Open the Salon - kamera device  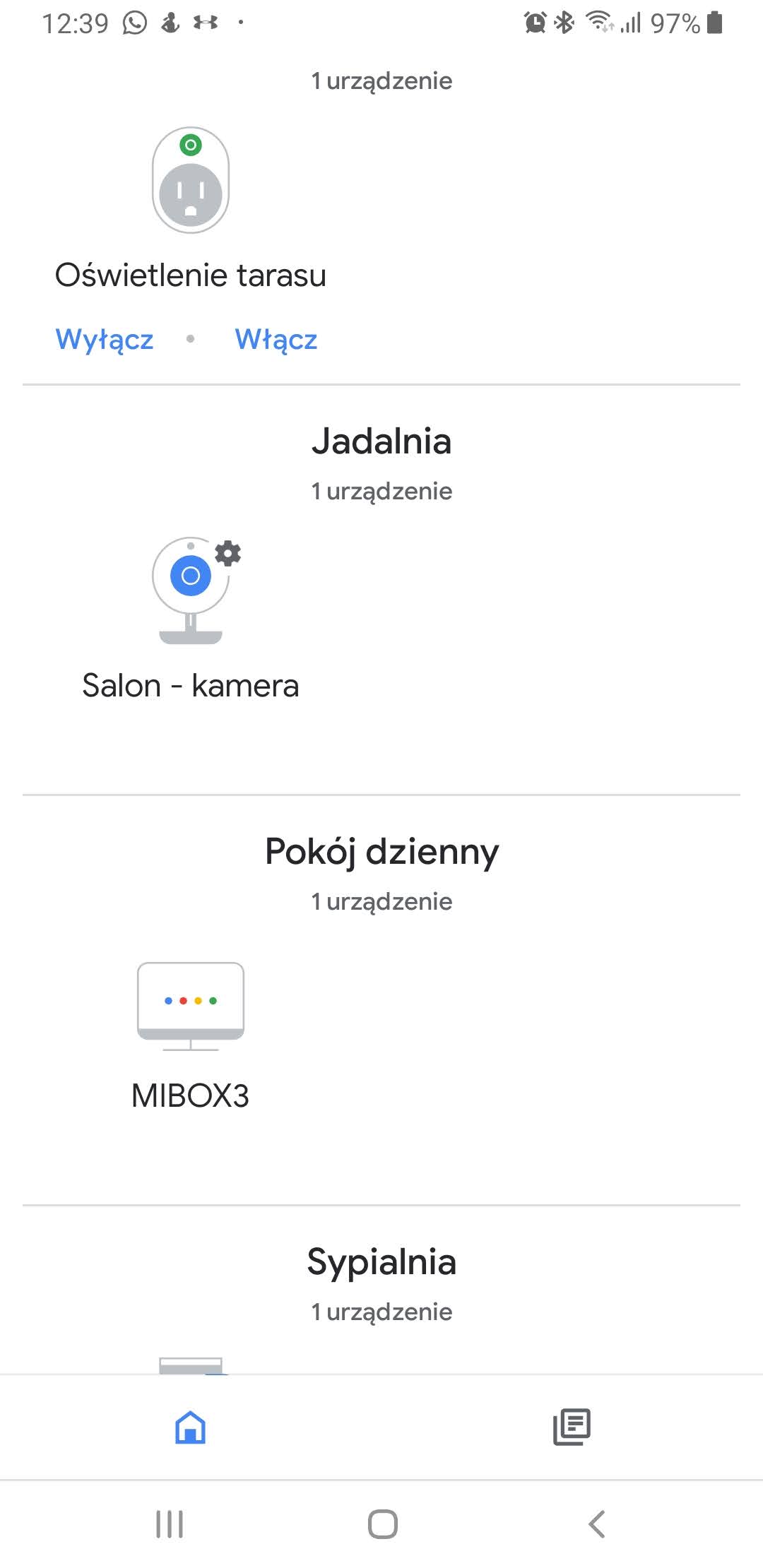tap(191, 590)
